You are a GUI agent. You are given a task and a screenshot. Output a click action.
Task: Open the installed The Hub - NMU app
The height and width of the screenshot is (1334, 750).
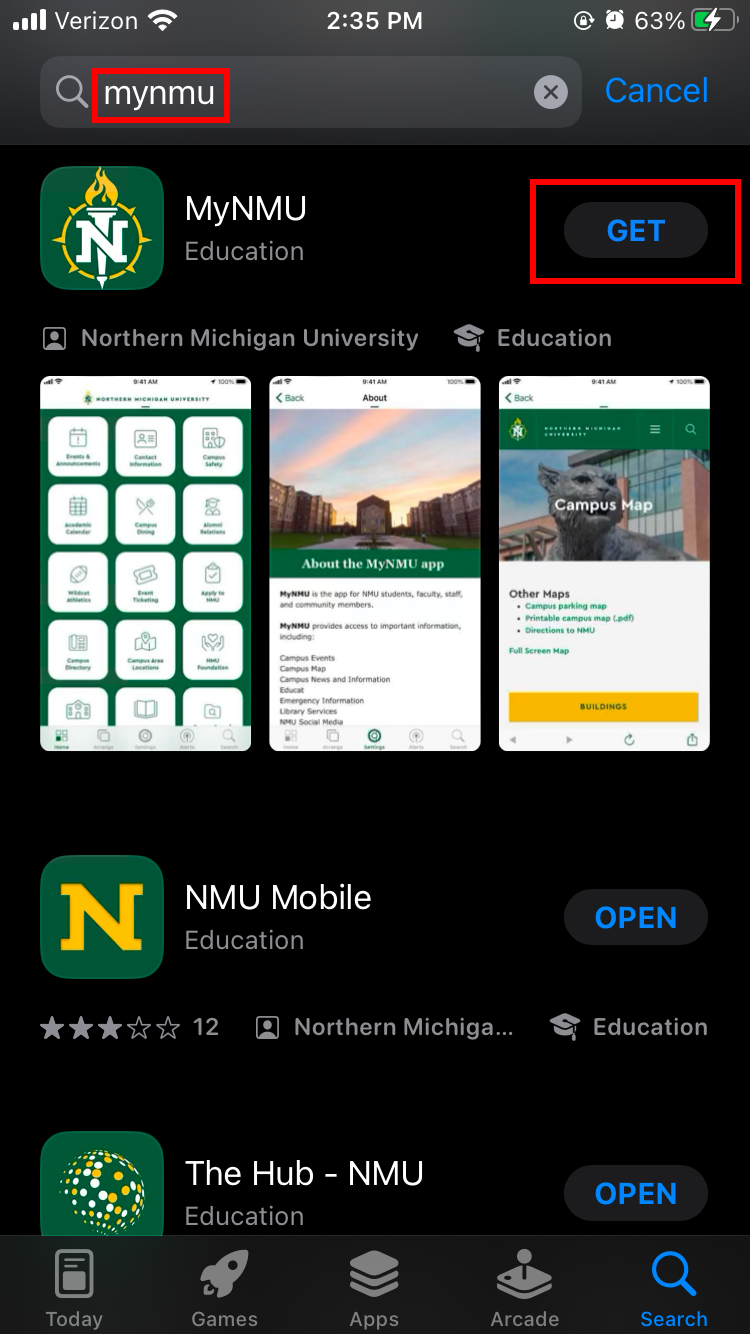635,1194
